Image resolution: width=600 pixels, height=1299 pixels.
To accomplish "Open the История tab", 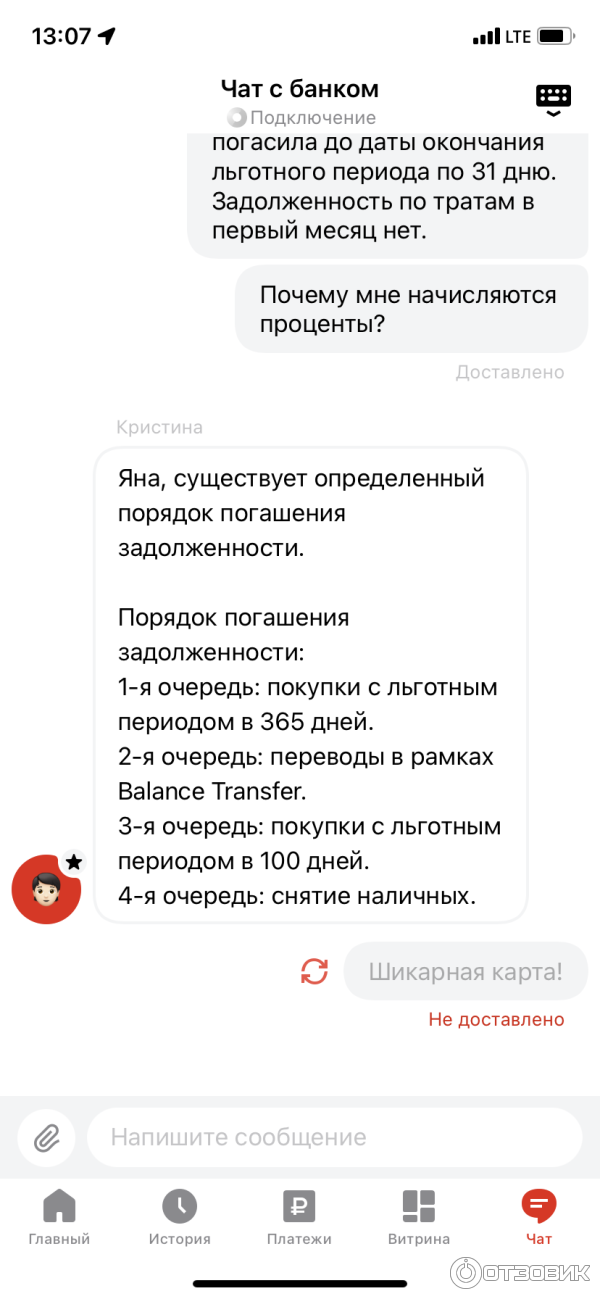I will (x=180, y=1217).
